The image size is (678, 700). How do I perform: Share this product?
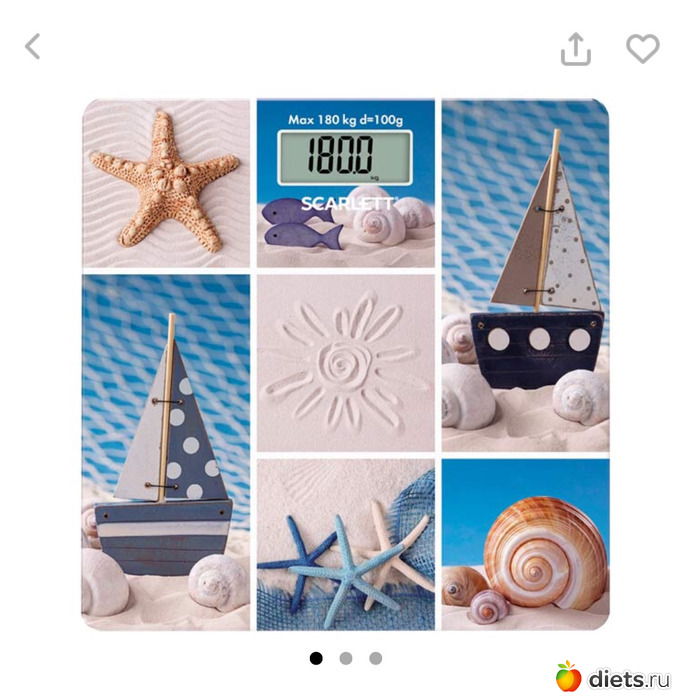click(576, 49)
